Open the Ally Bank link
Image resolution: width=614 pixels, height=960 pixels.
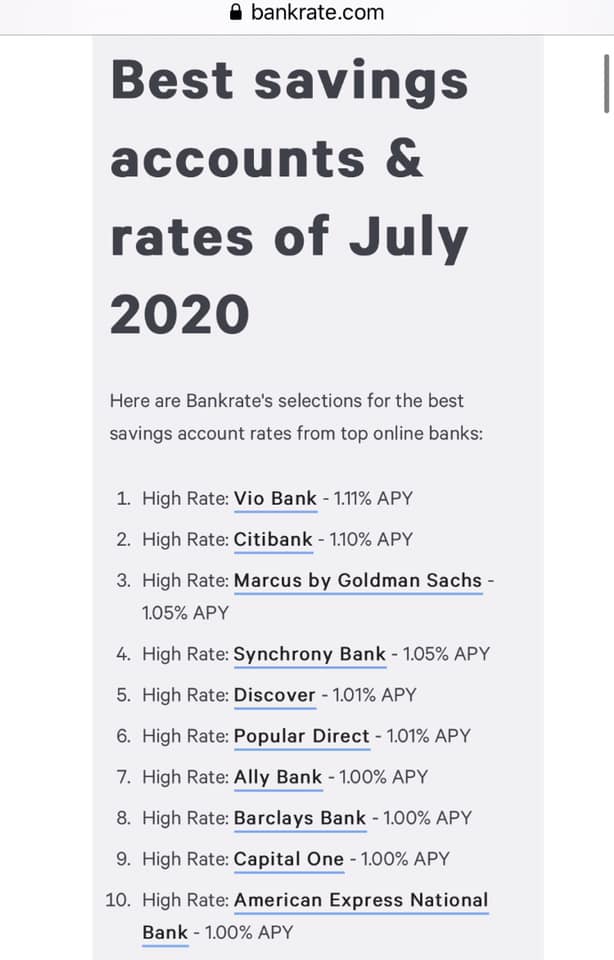(278, 777)
